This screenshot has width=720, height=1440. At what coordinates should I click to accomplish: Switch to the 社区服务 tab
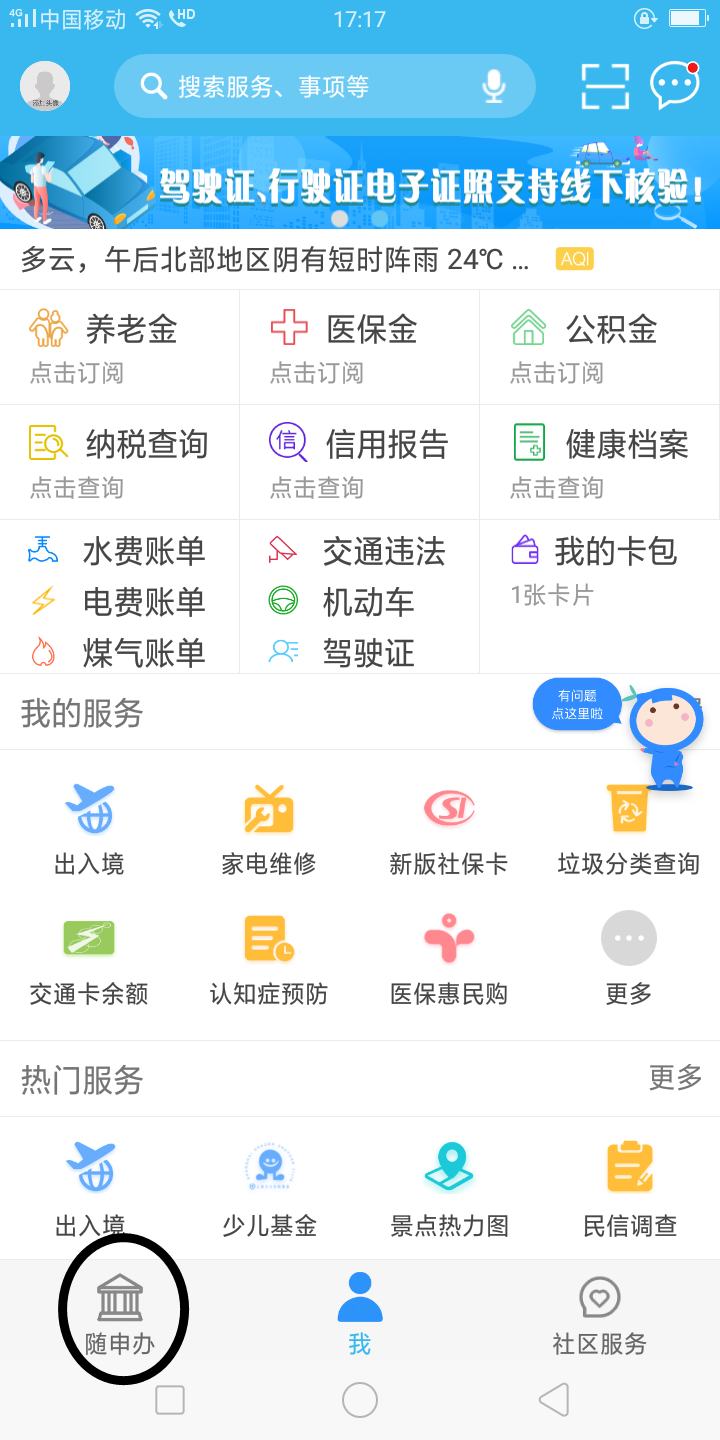click(600, 1314)
